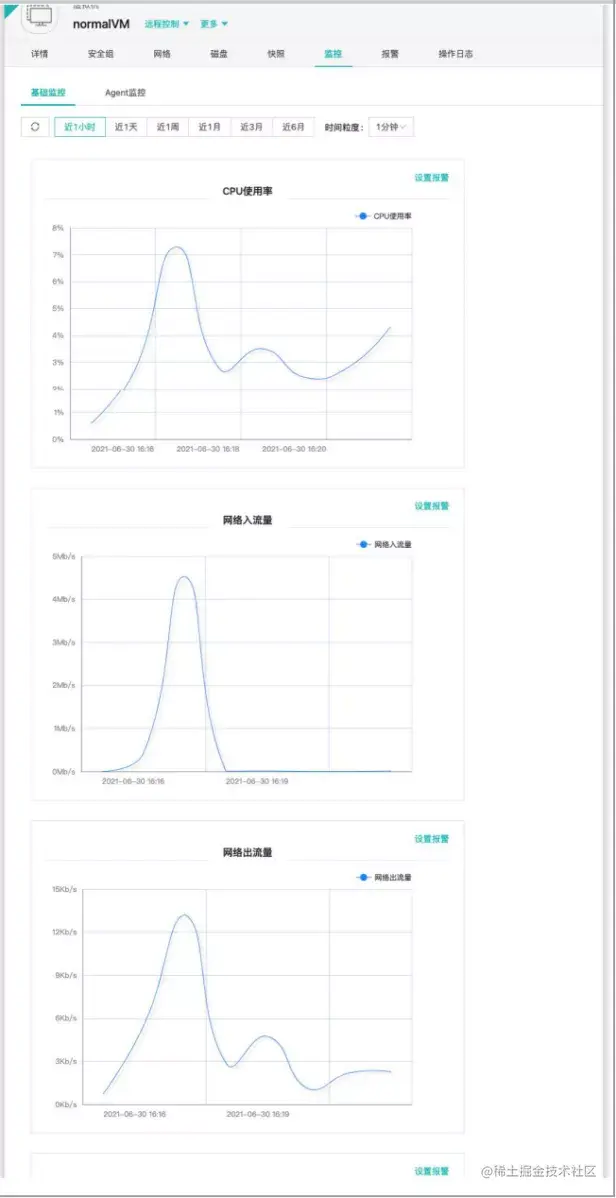This screenshot has height=1198, width=616.
Task: Toggle the 网络出流量 legend series
Action: point(385,877)
